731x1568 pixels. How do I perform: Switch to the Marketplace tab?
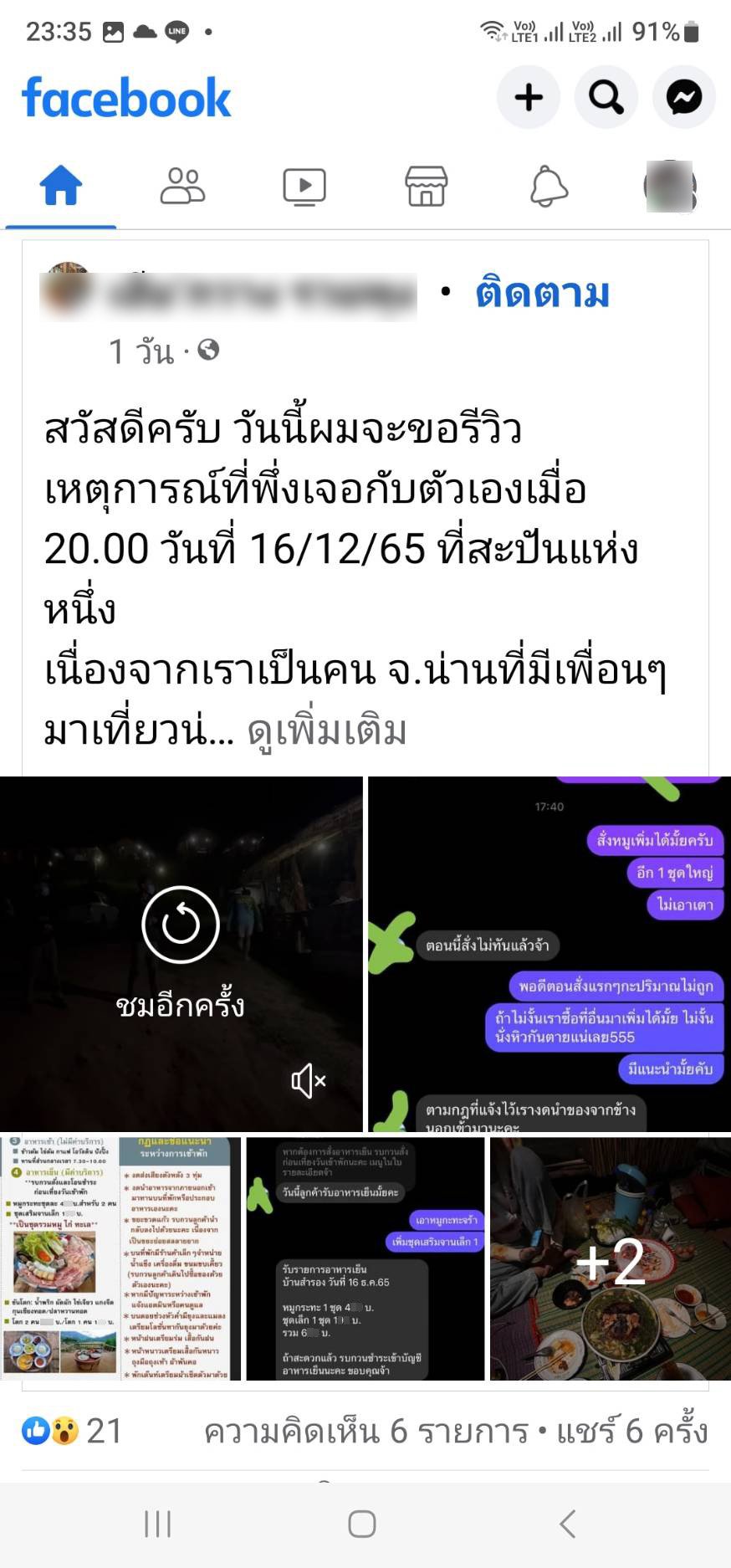coord(427,187)
